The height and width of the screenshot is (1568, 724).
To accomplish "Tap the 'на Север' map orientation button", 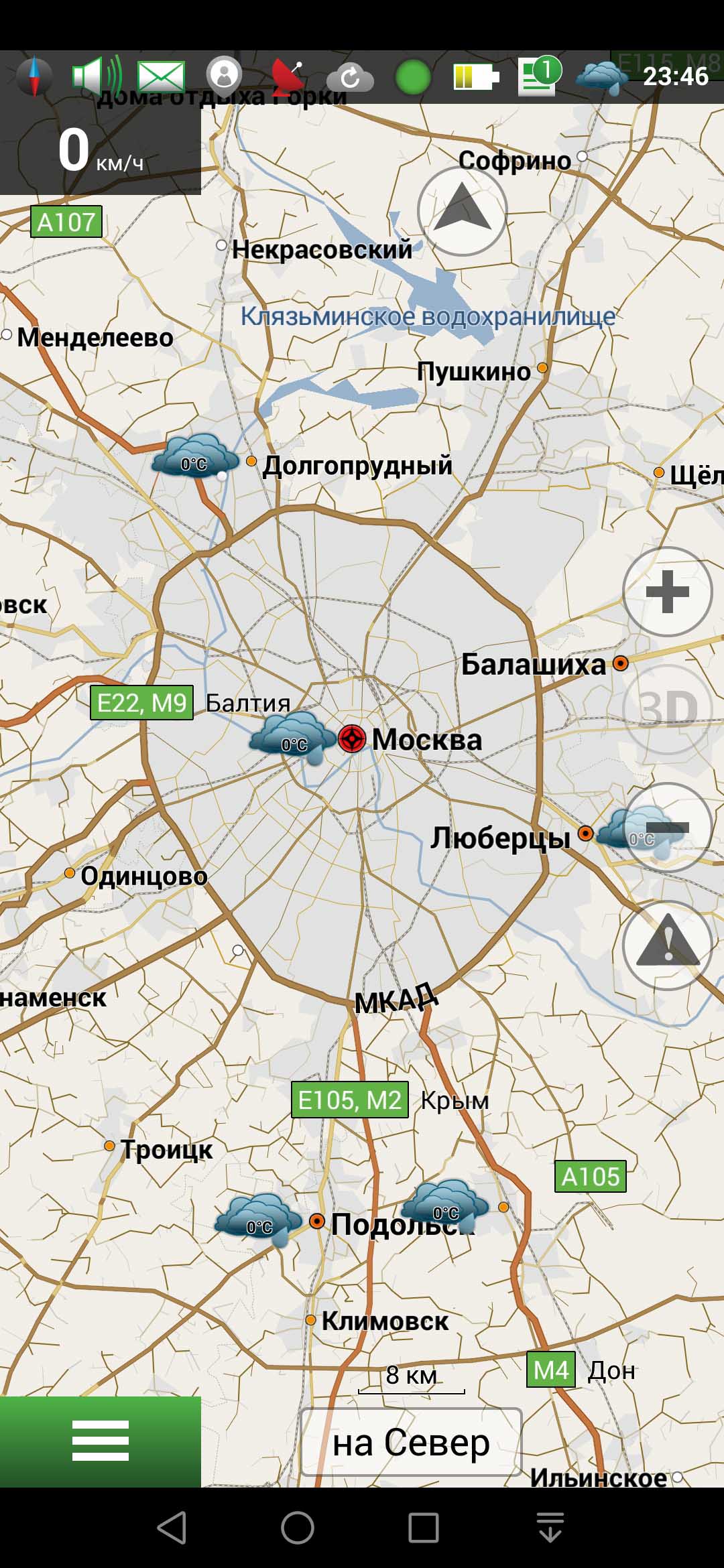I will (x=411, y=1442).
